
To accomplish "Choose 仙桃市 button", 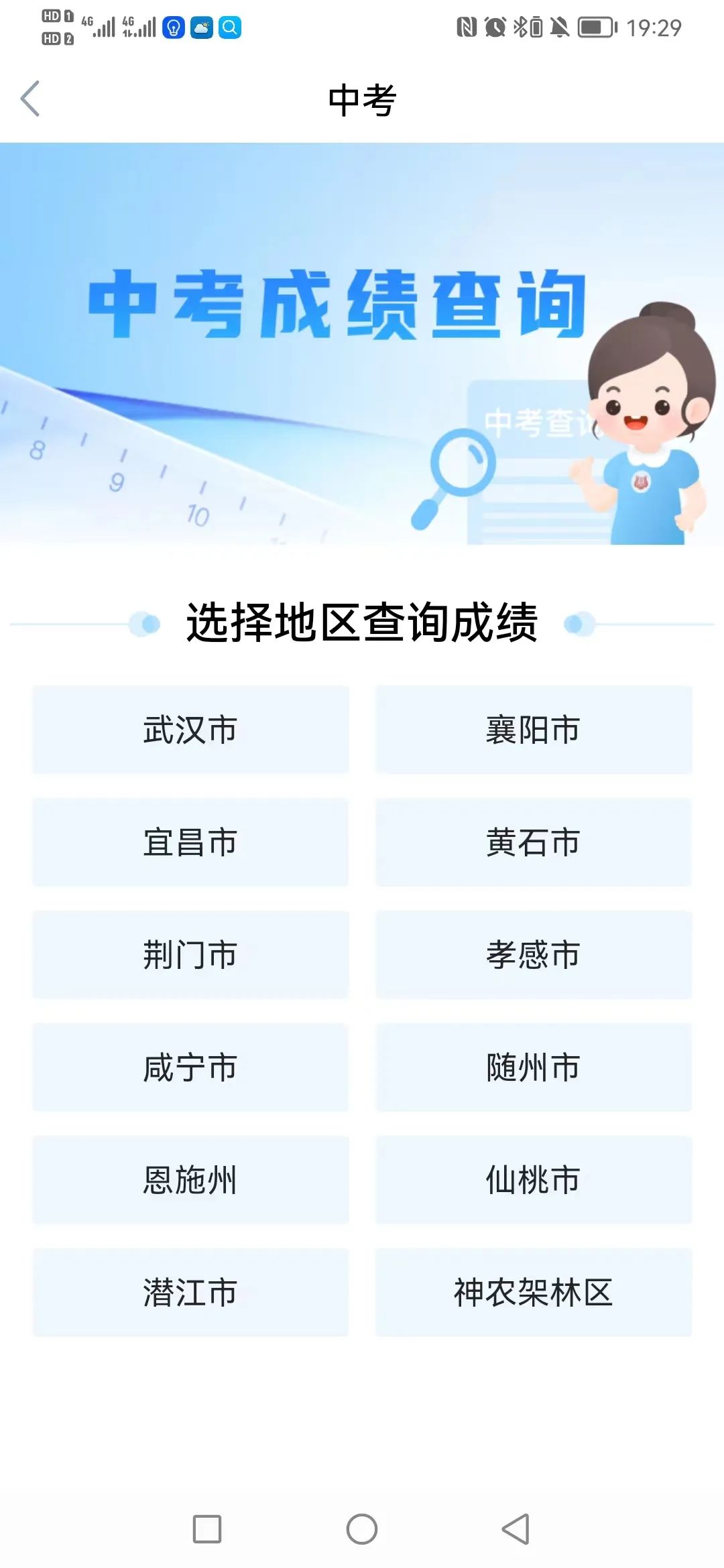I will coord(533,1180).
